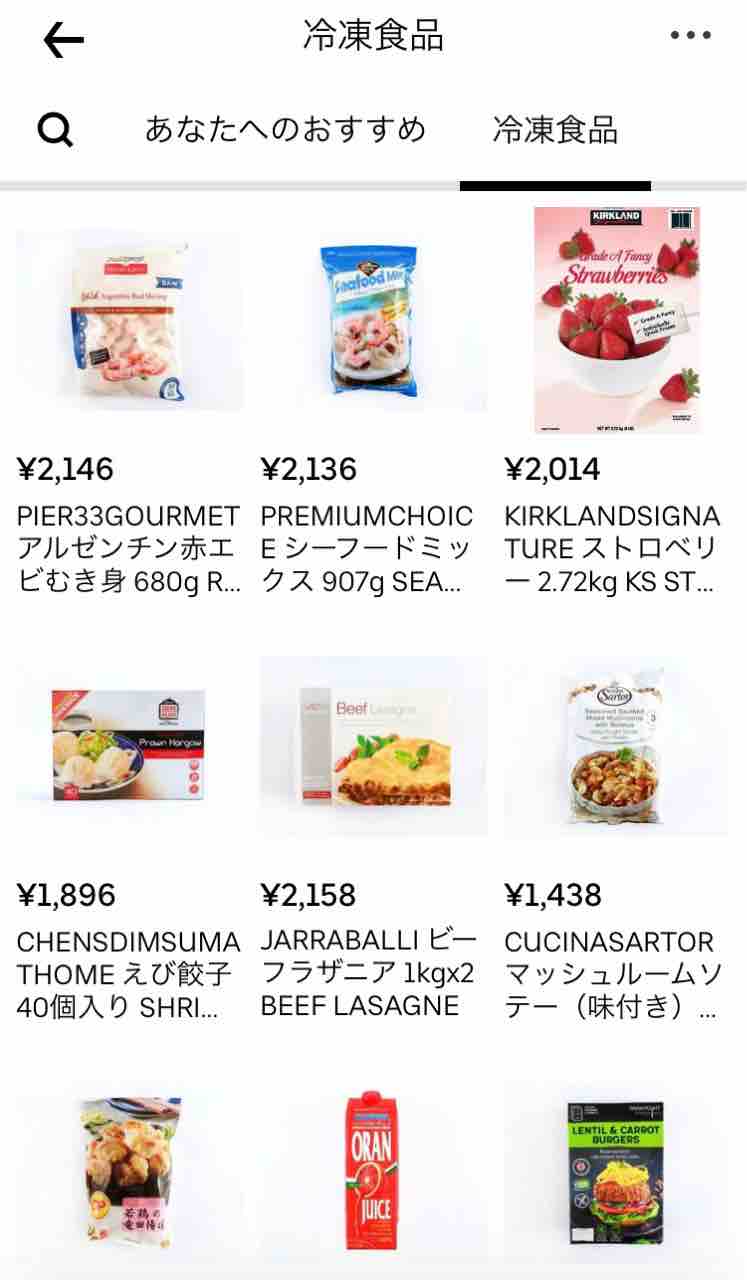Open the search magnifier icon
Screen dimensions: 747x1280
56,130
